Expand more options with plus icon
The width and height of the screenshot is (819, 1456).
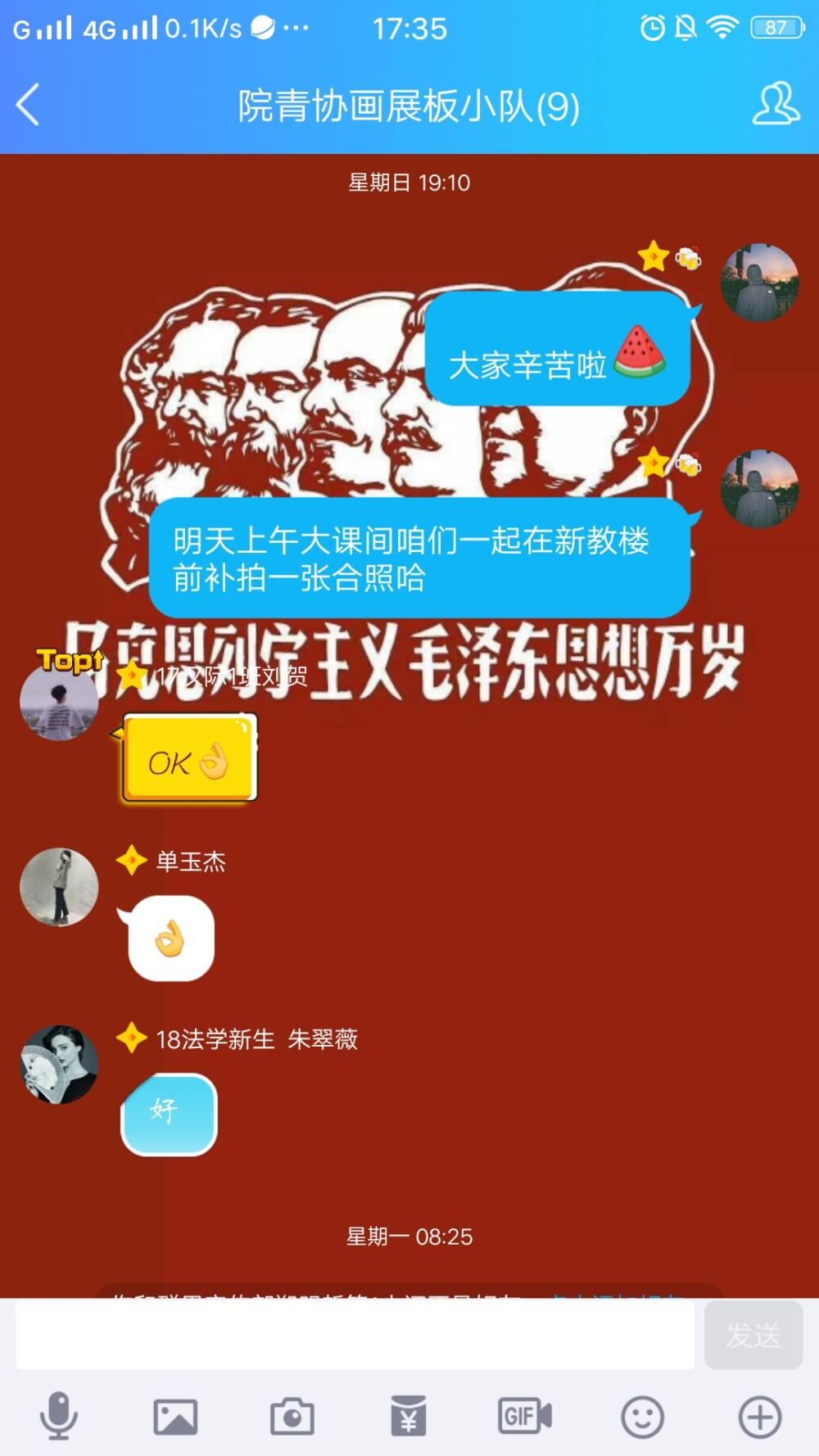[x=760, y=1417]
